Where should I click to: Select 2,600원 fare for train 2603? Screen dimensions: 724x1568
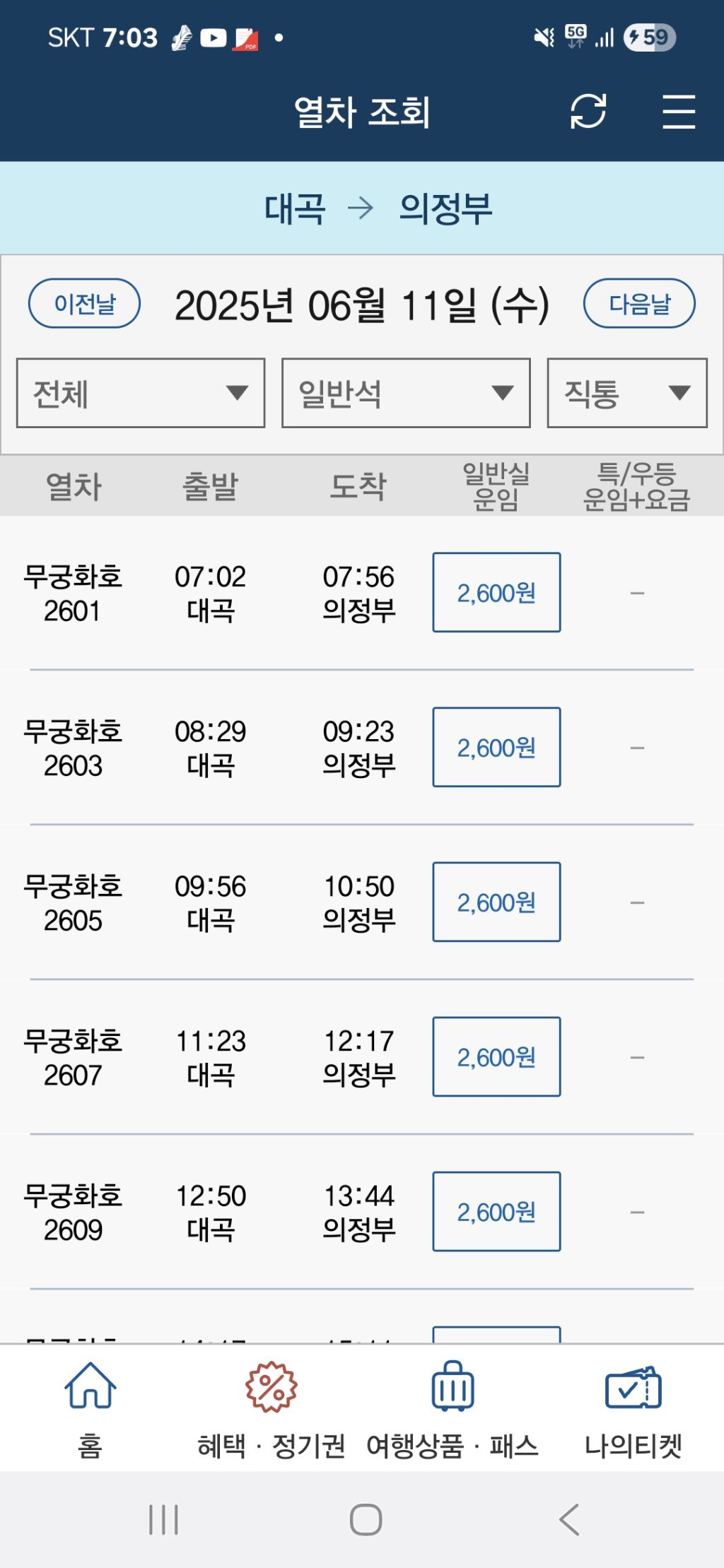point(496,748)
